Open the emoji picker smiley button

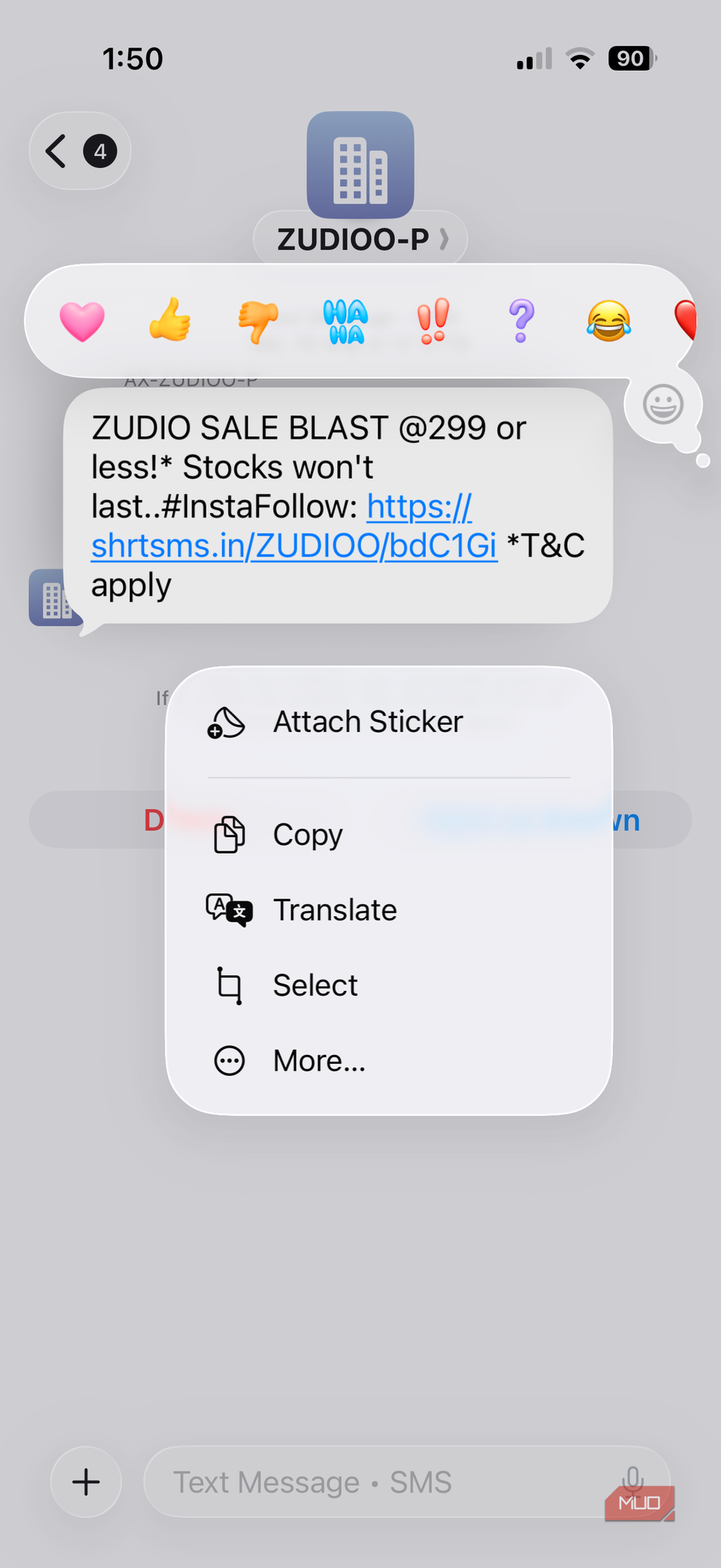point(663,405)
